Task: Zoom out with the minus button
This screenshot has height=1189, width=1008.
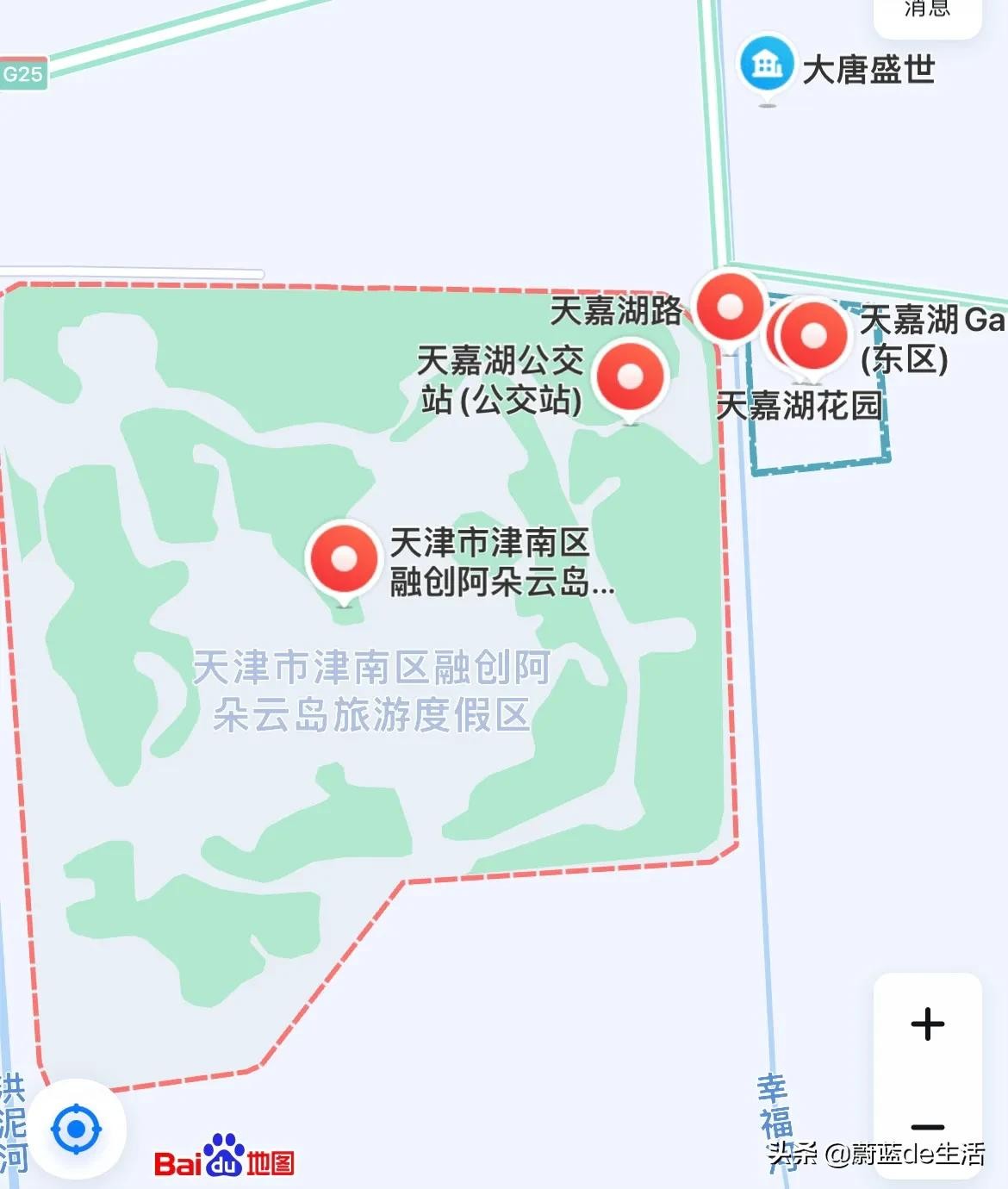Action: (927, 1126)
